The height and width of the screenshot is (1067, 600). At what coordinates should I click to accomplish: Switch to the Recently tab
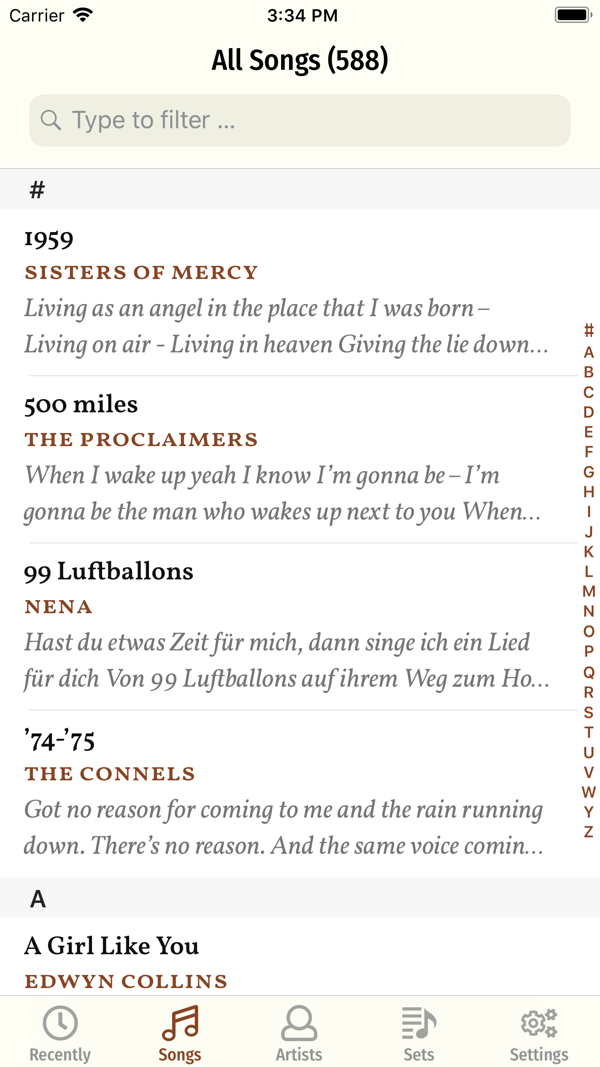click(60, 1033)
